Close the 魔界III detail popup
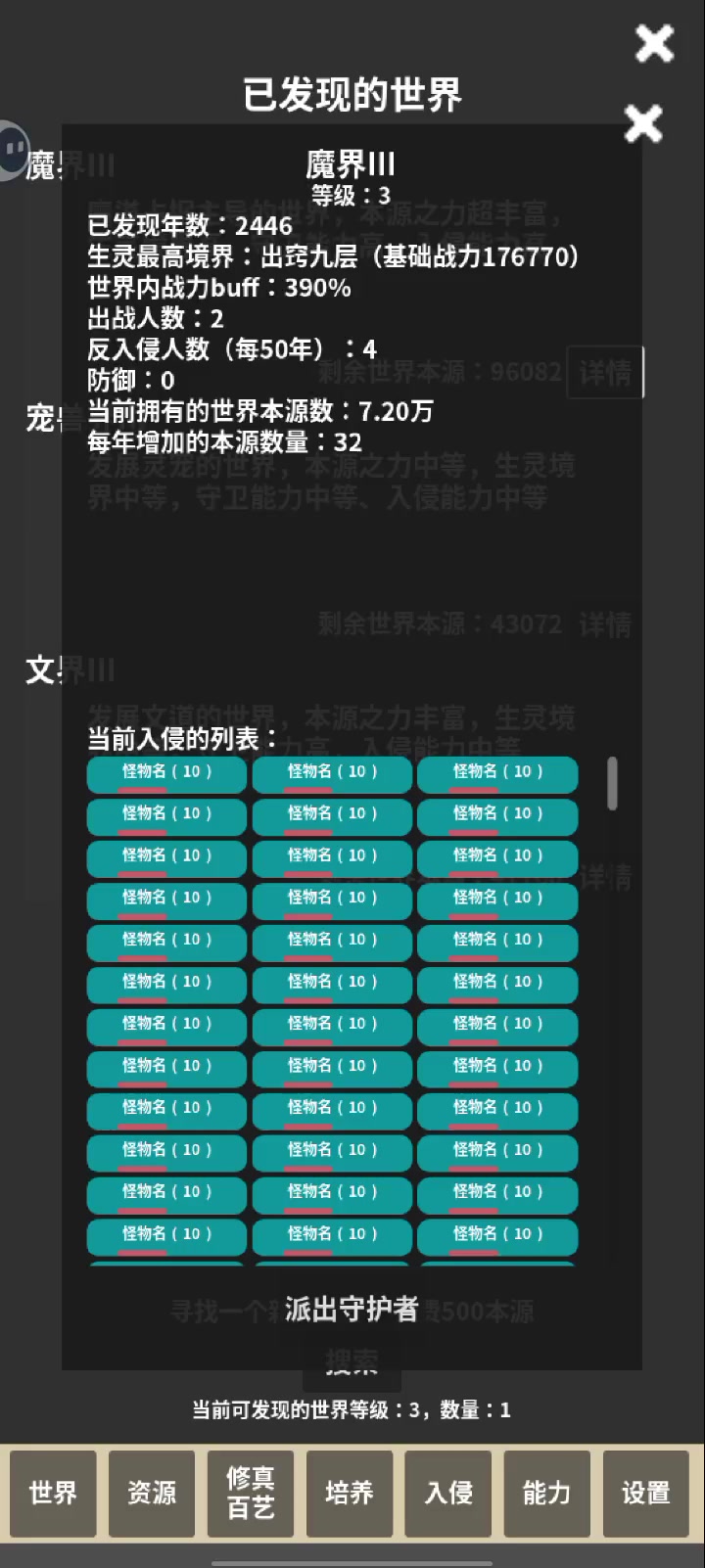Viewport: 705px width, 1568px height. [643, 124]
